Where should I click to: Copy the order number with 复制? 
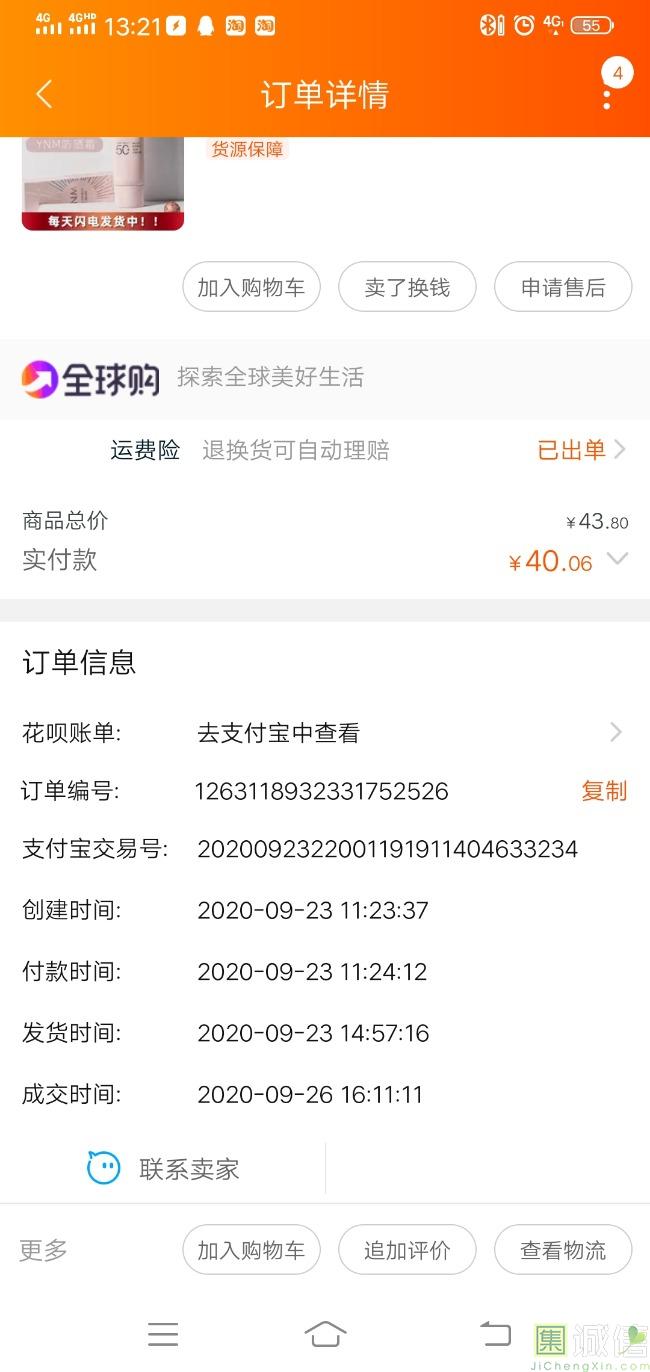(604, 791)
